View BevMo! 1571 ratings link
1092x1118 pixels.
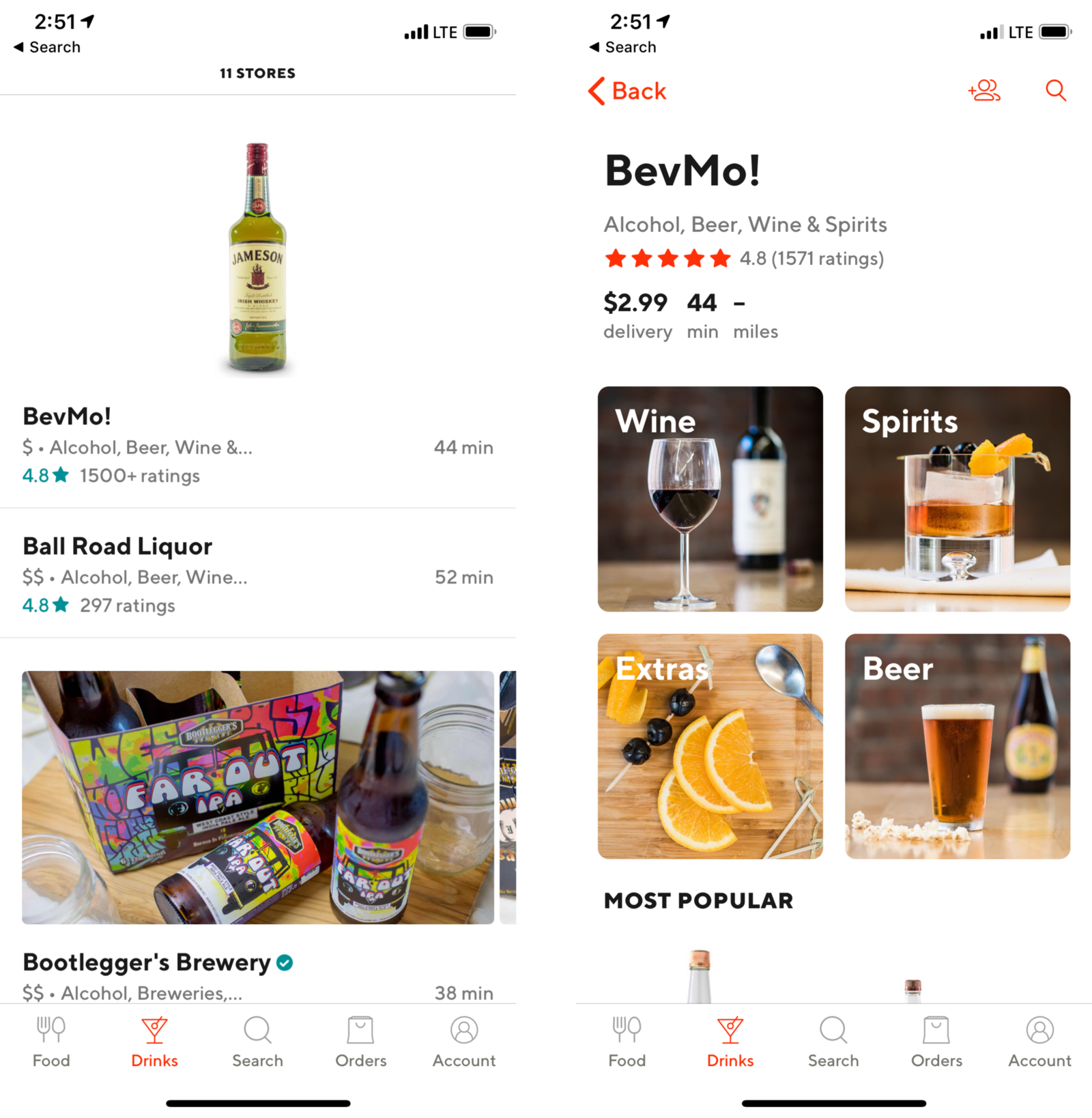(x=811, y=258)
